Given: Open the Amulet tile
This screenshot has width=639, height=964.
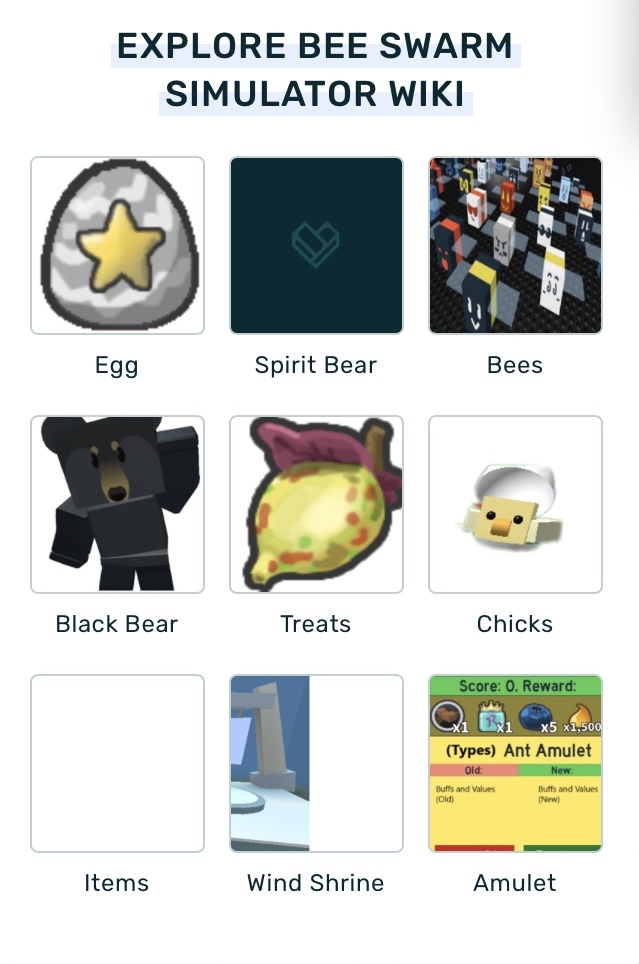Looking at the screenshot, I should [515, 763].
